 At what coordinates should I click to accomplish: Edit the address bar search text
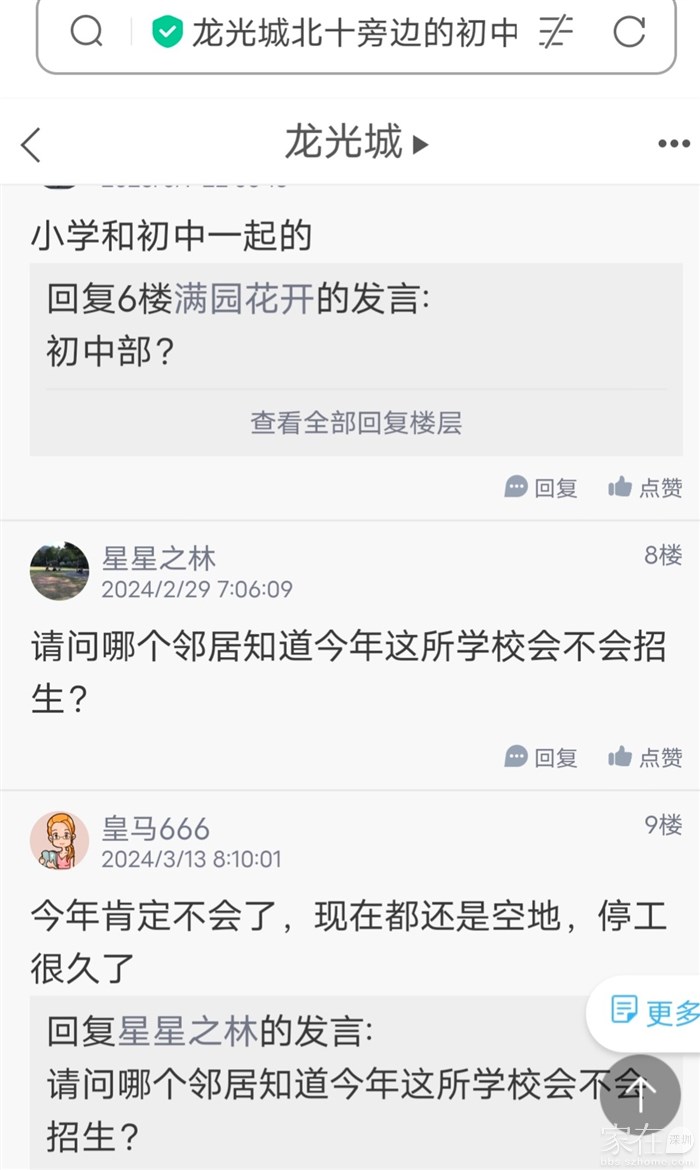tap(355, 33)
